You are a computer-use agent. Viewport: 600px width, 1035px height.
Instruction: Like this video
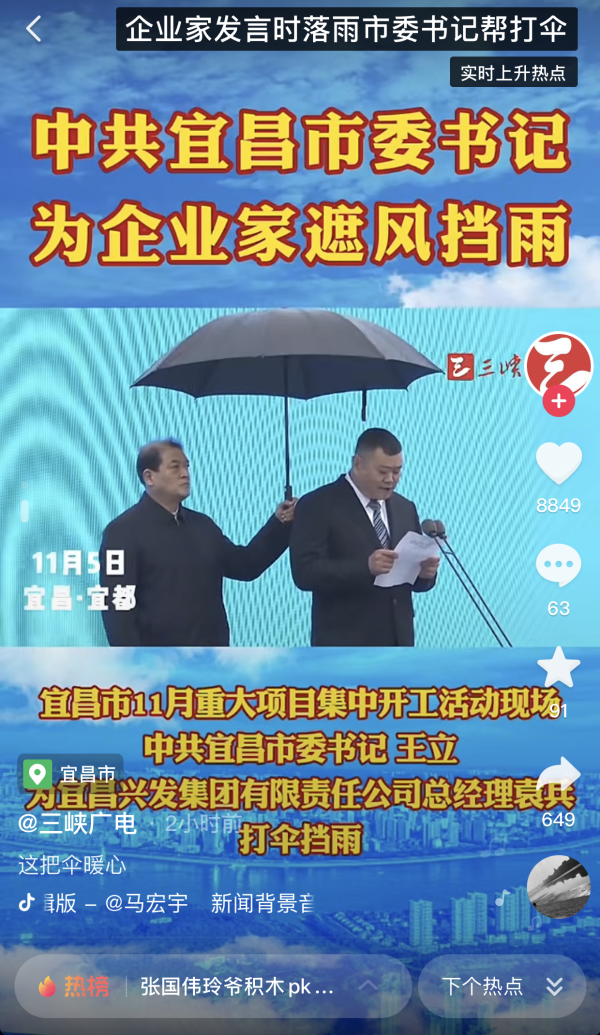(558, 464)
